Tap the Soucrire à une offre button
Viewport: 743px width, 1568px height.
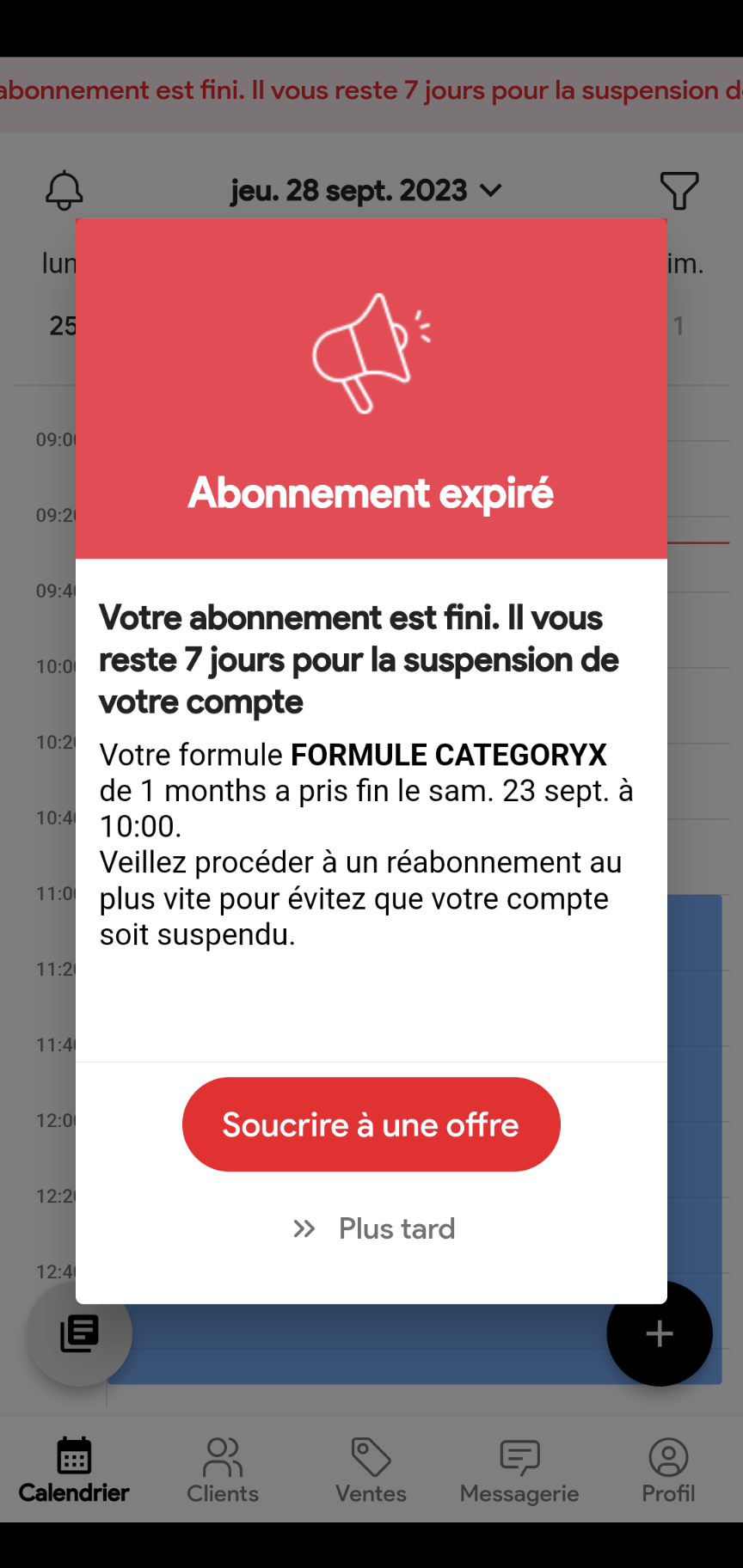pos(371,1124)
